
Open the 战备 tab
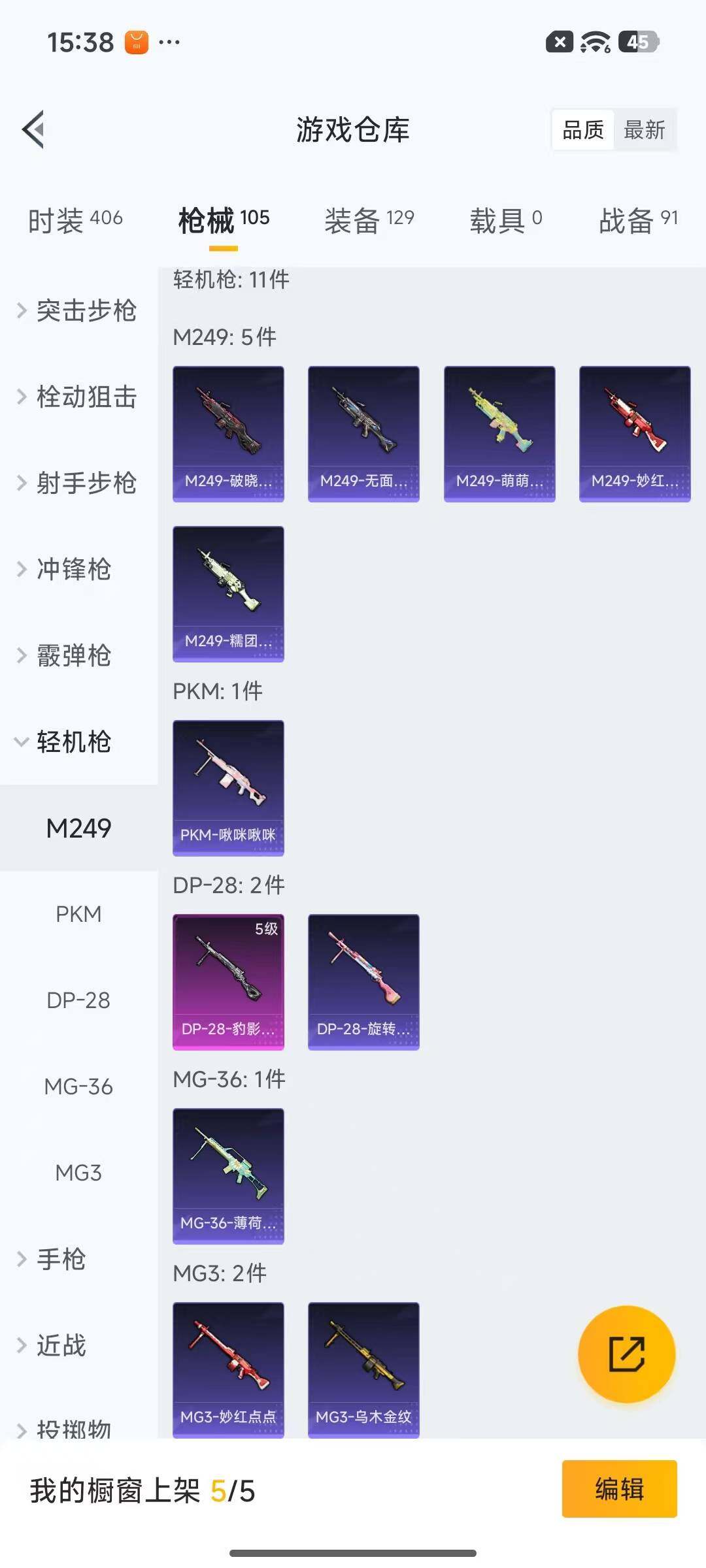pyautogui.click(x=639, y=220)
